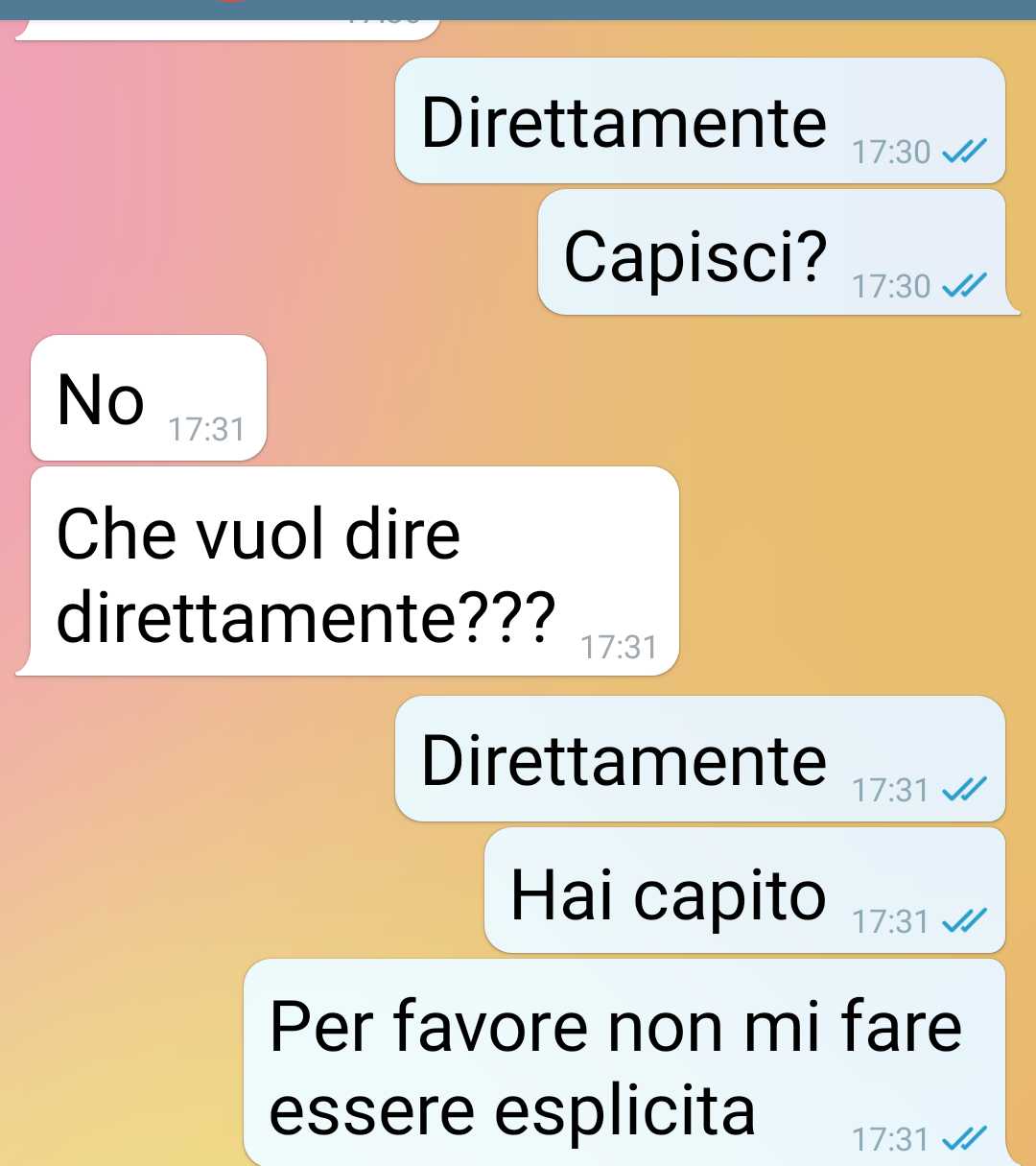
Task: Open options for the "Hai capito" message
Action: click(x=744, y=892)
